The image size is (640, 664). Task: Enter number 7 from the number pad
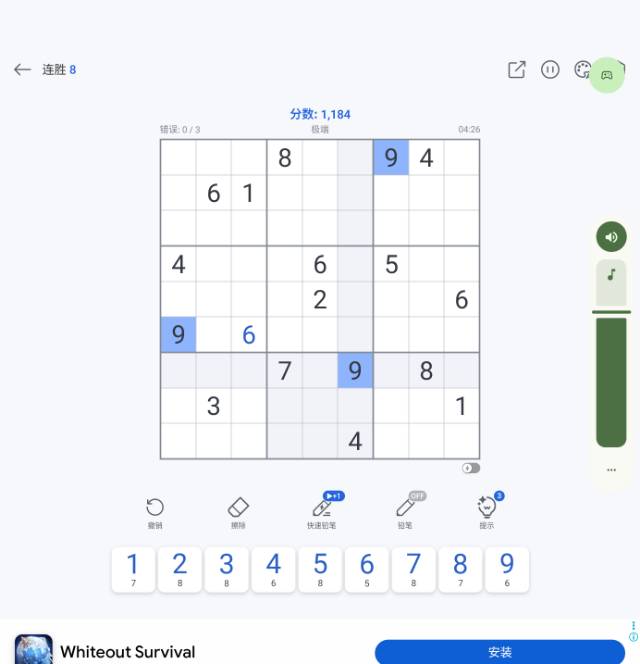(413, 569)
